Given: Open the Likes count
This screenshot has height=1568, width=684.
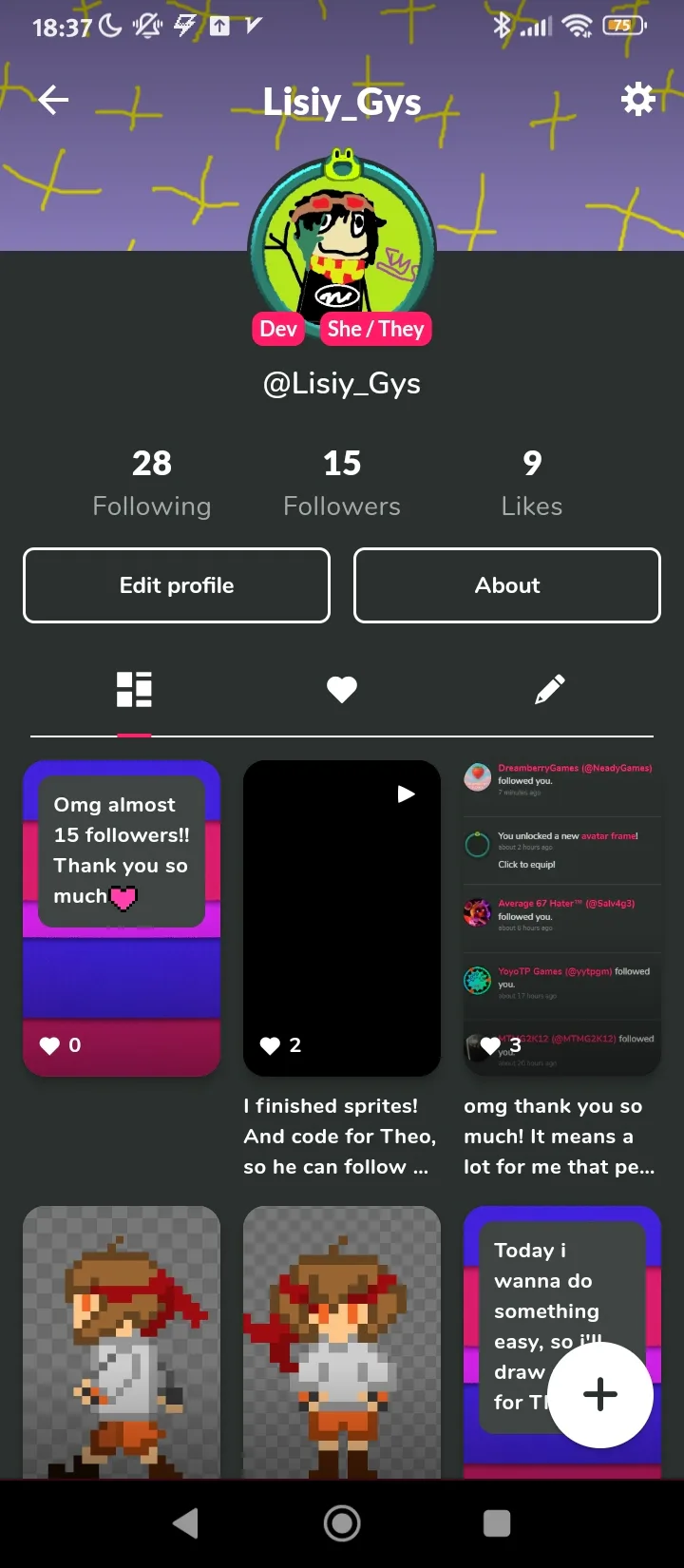Looking at the screenshot, I should pos(532,483).
